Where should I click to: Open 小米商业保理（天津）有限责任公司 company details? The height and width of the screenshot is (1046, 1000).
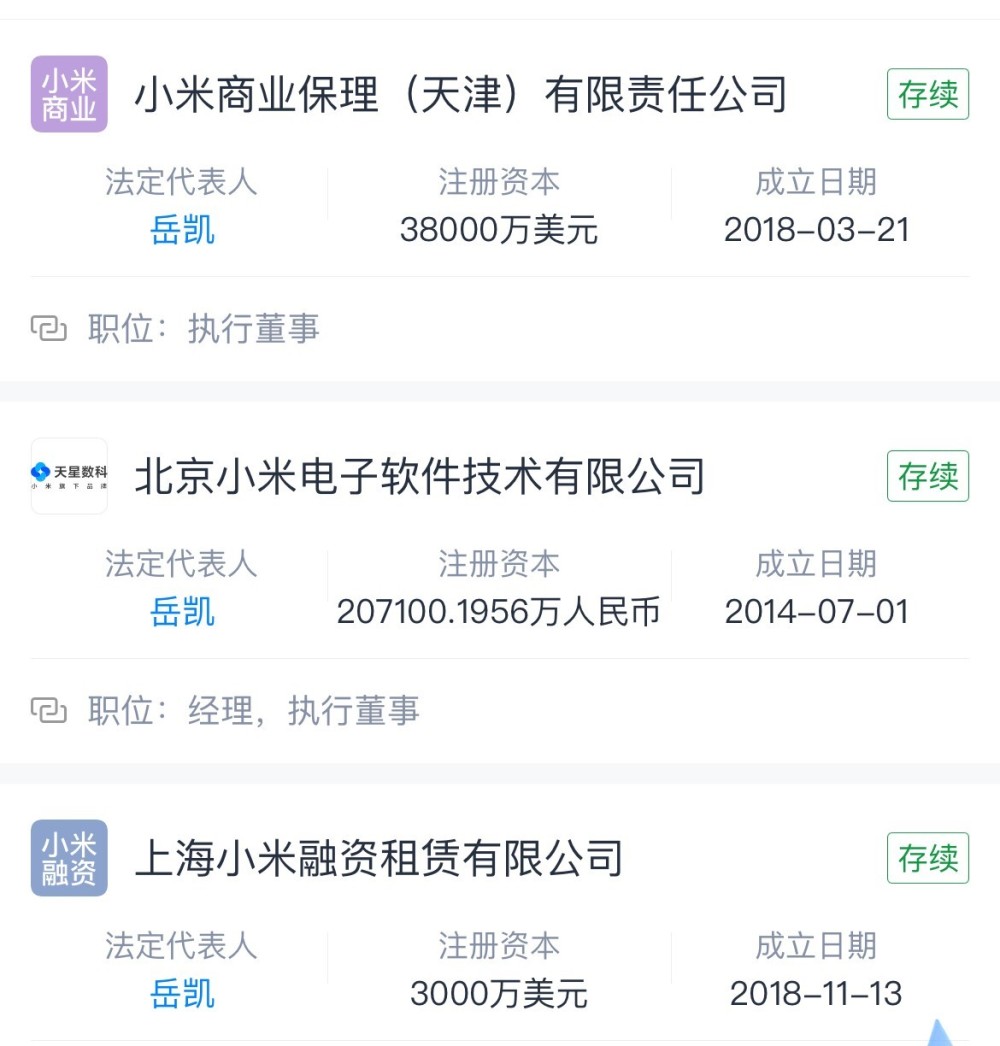[x=460, y=96]
